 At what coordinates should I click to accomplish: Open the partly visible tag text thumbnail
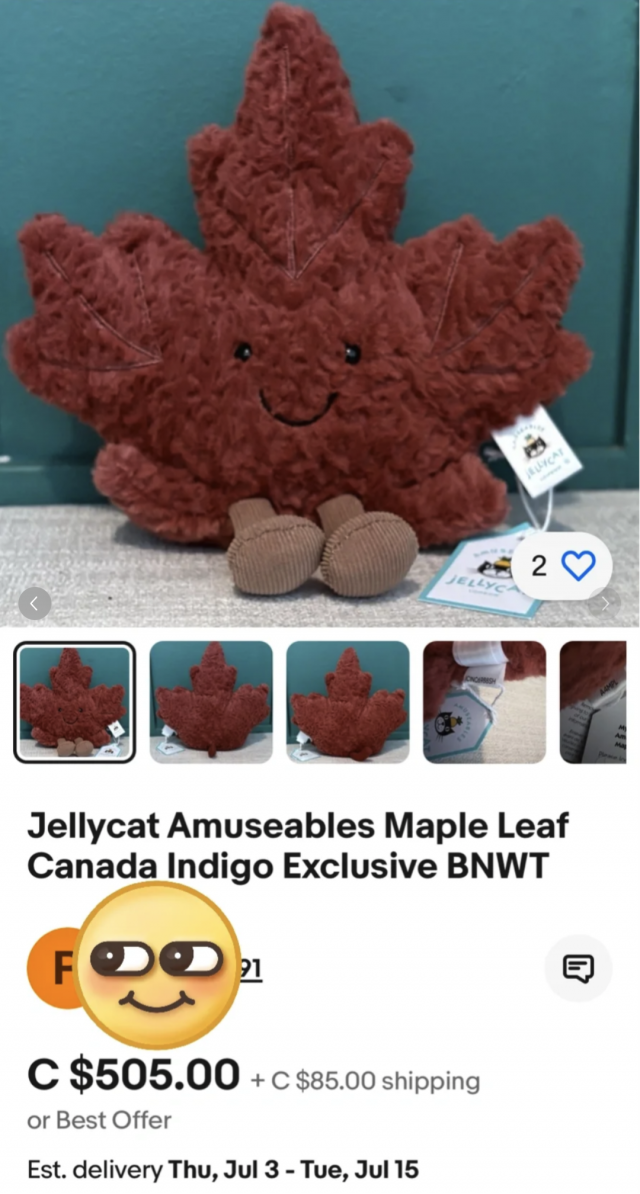(x=593, y=702)
